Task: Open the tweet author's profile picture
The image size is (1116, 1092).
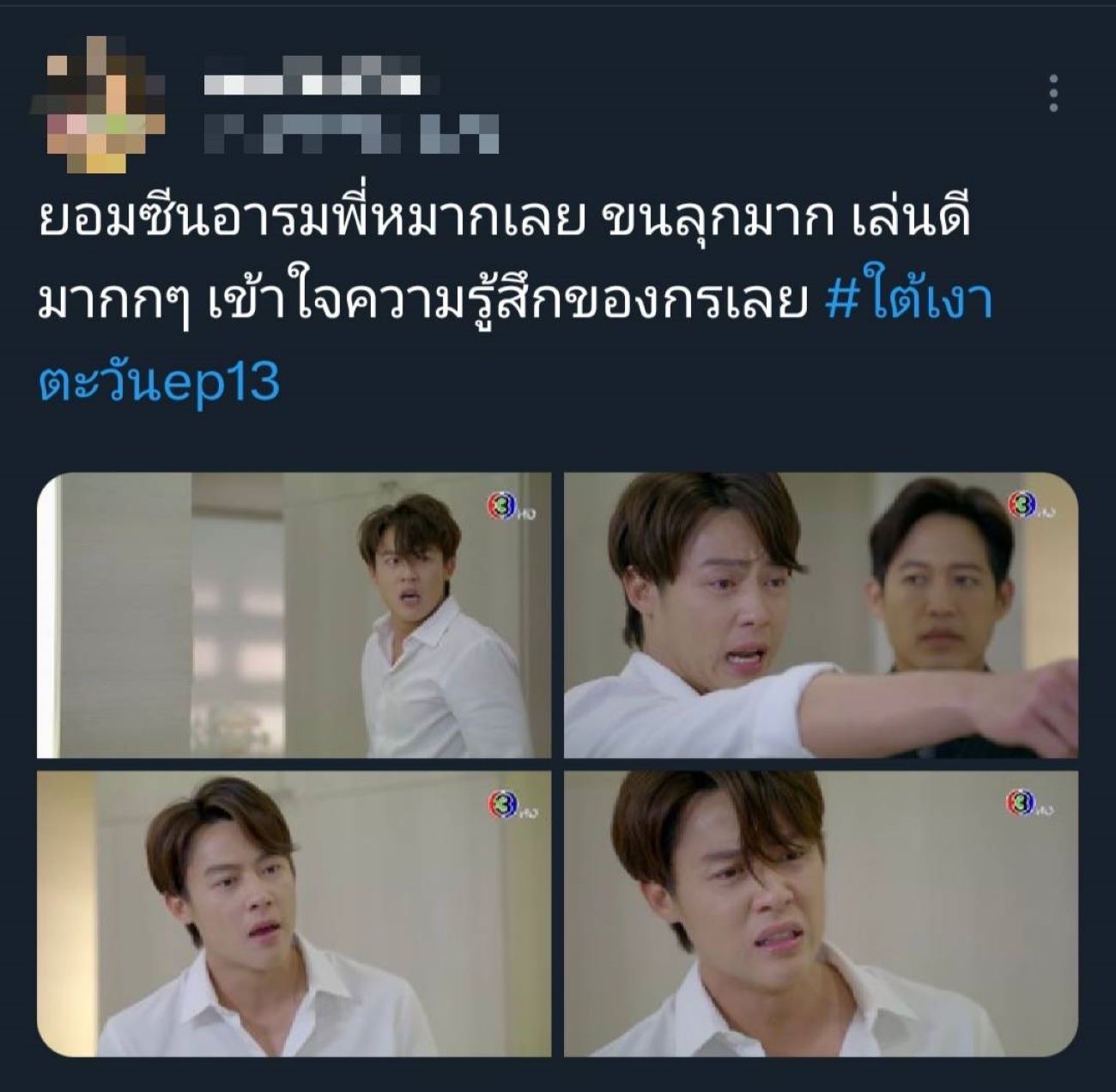Action: (x=96, y=105)
